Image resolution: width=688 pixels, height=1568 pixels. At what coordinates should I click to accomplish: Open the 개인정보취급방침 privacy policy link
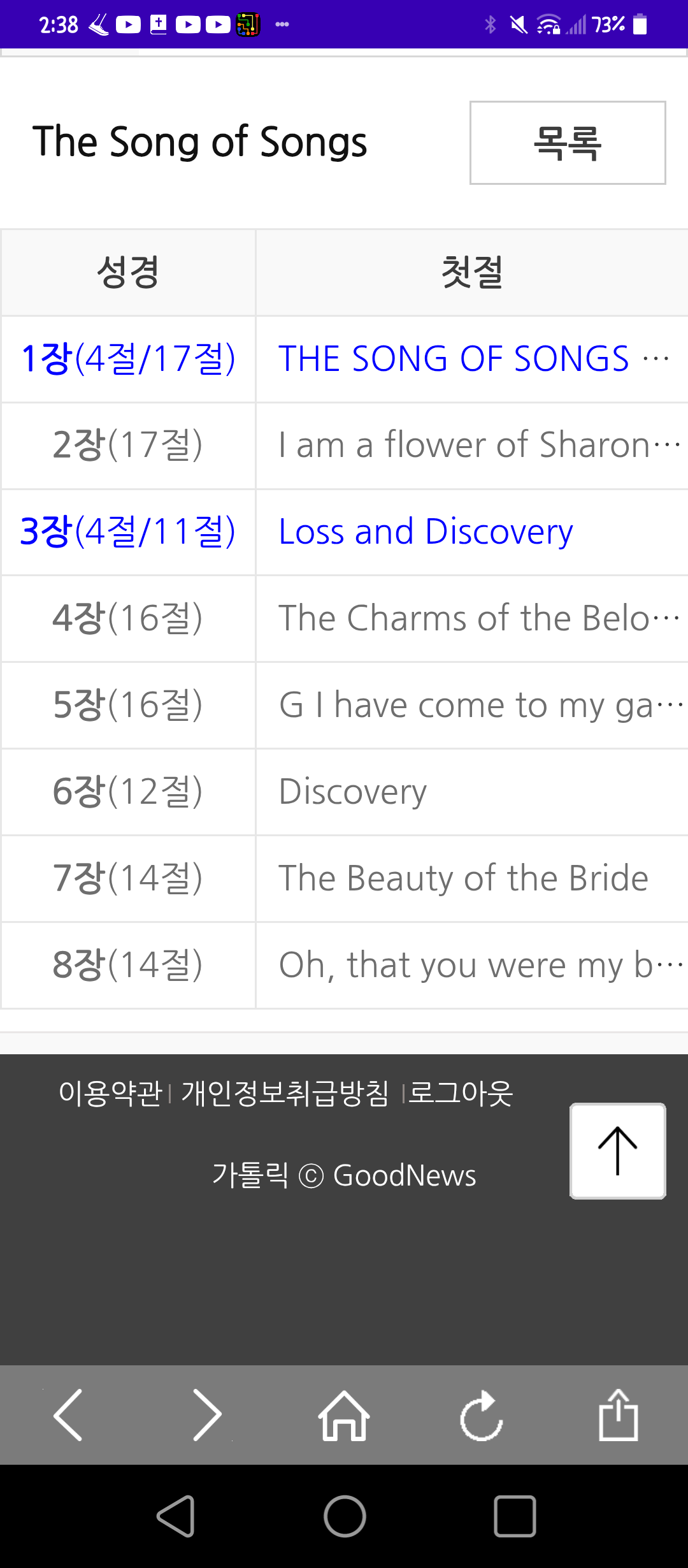285,1094
